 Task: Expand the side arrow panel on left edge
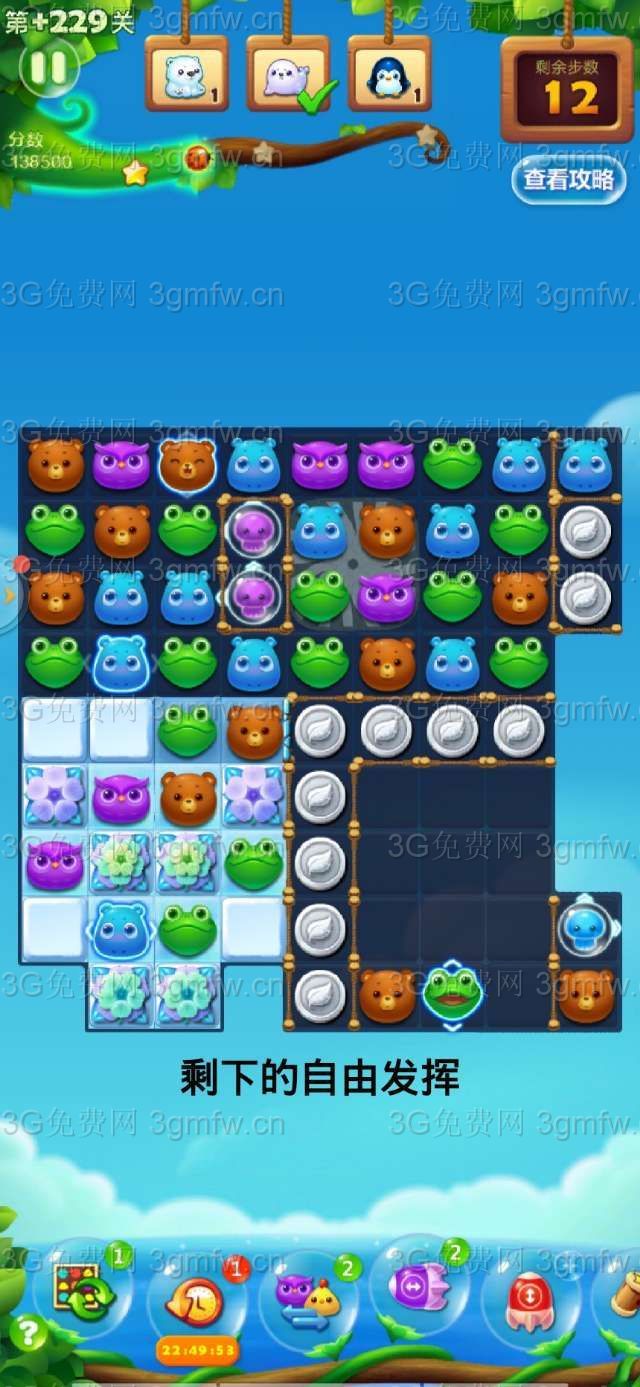point(8,596)
